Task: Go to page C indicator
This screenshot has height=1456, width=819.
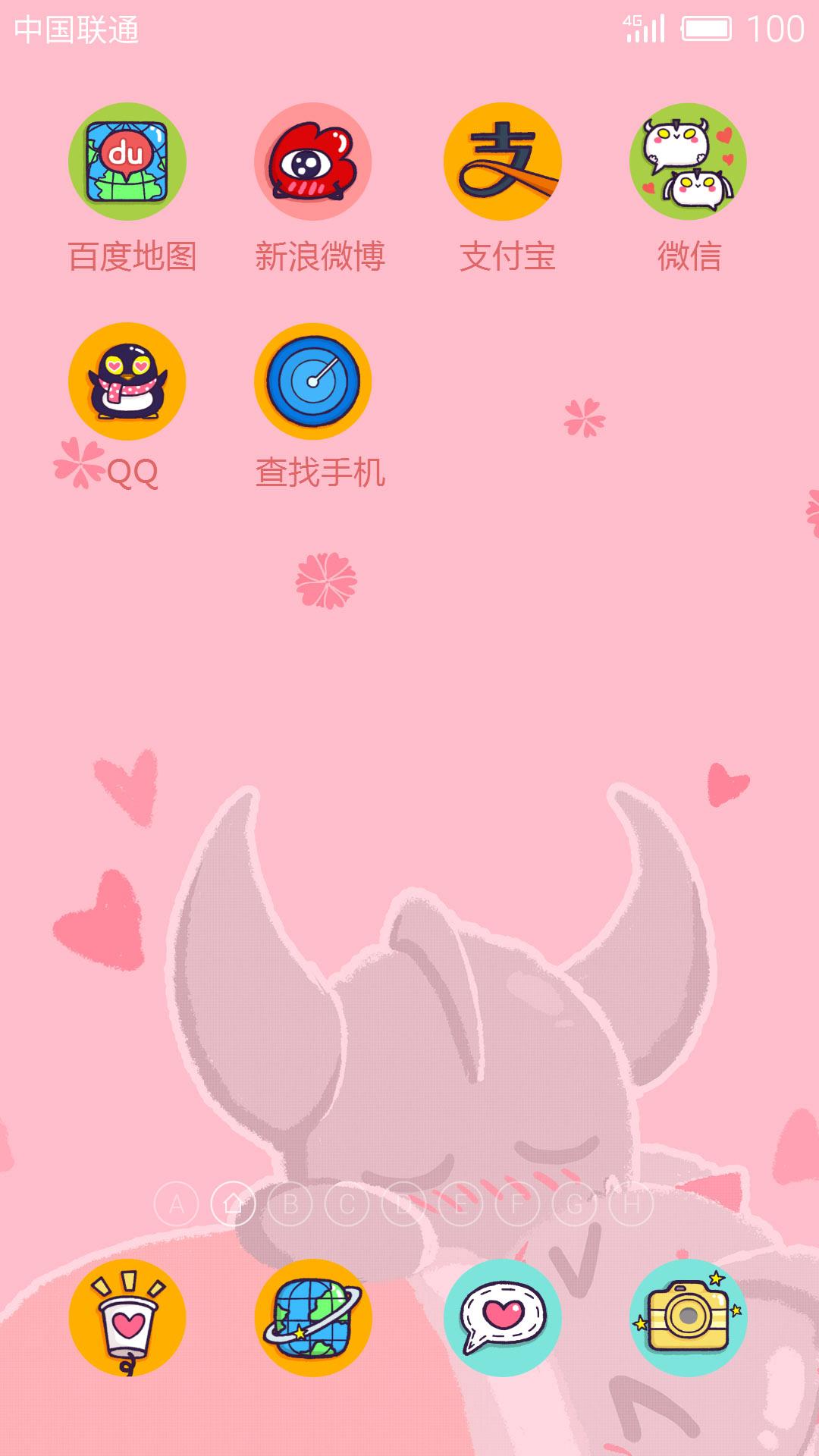Action: point(347,1203)
